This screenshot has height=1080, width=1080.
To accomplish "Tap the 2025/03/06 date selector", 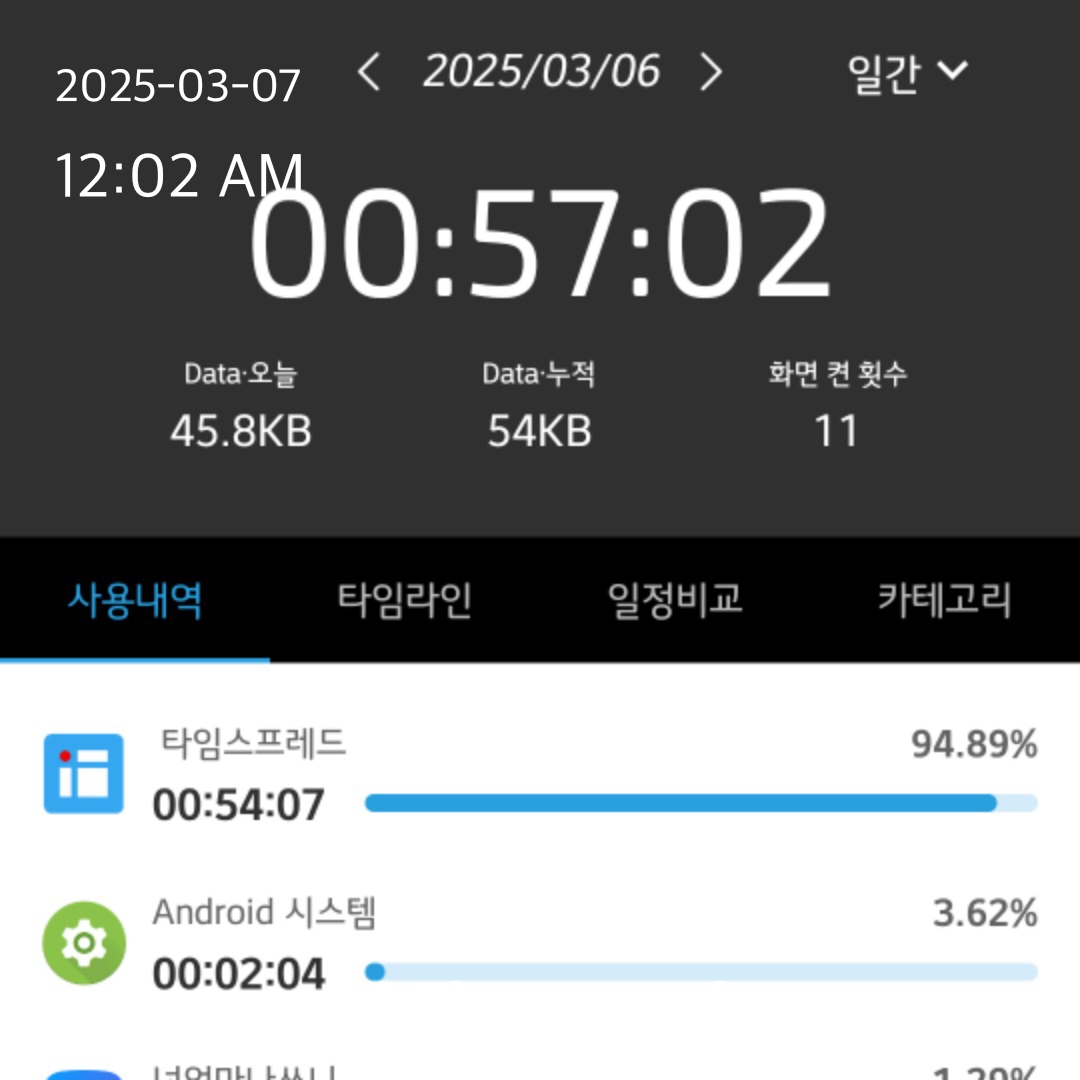I will (x=541, y=72).
